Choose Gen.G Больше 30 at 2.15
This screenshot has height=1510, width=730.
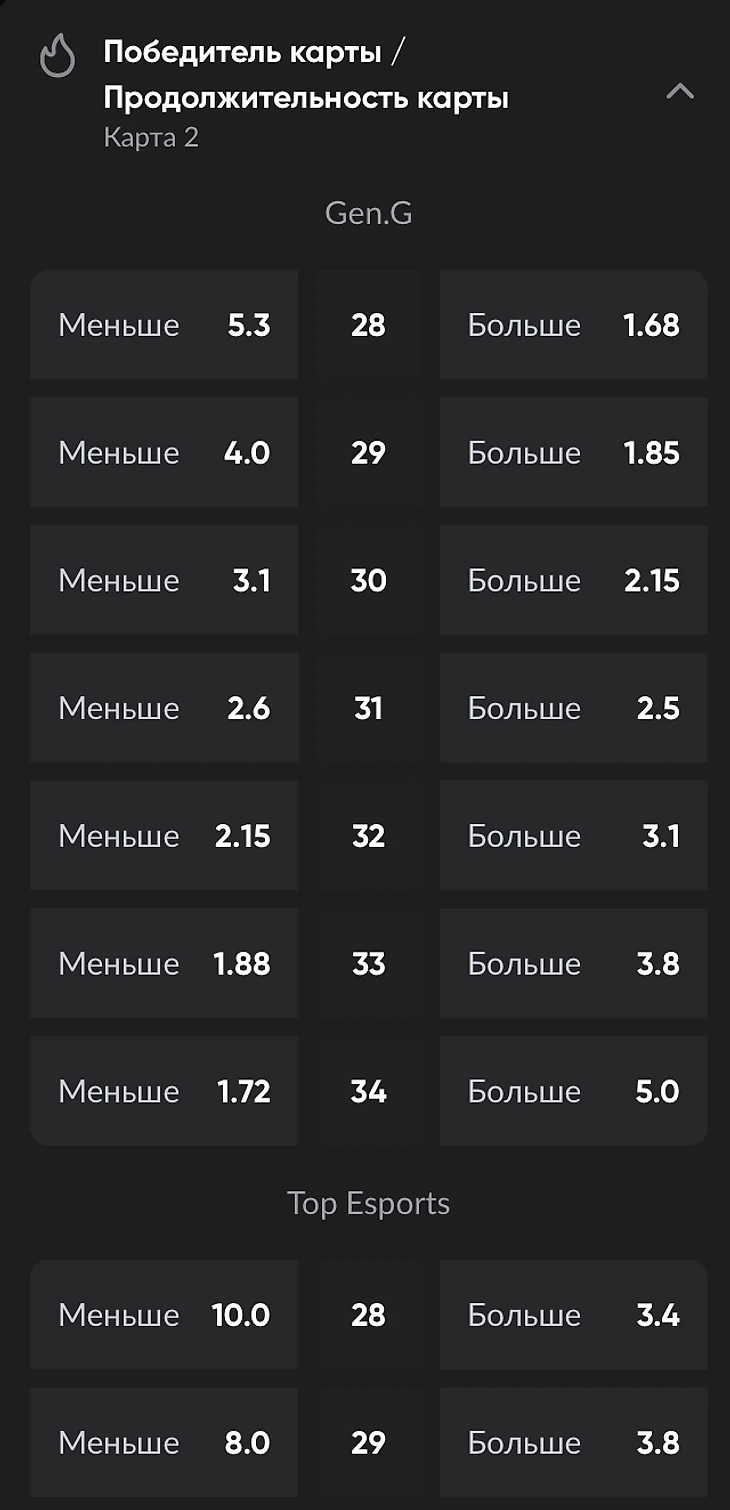pos(573,580)
